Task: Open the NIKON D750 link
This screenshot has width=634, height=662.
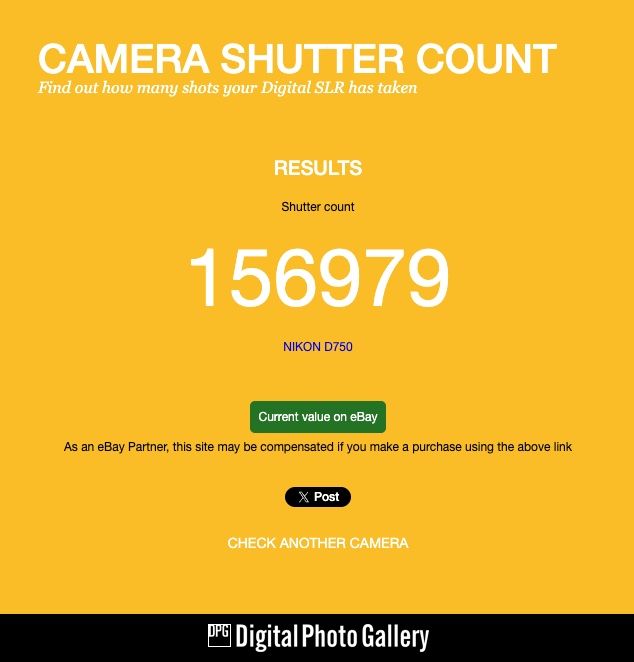Action: coord(317,347)
